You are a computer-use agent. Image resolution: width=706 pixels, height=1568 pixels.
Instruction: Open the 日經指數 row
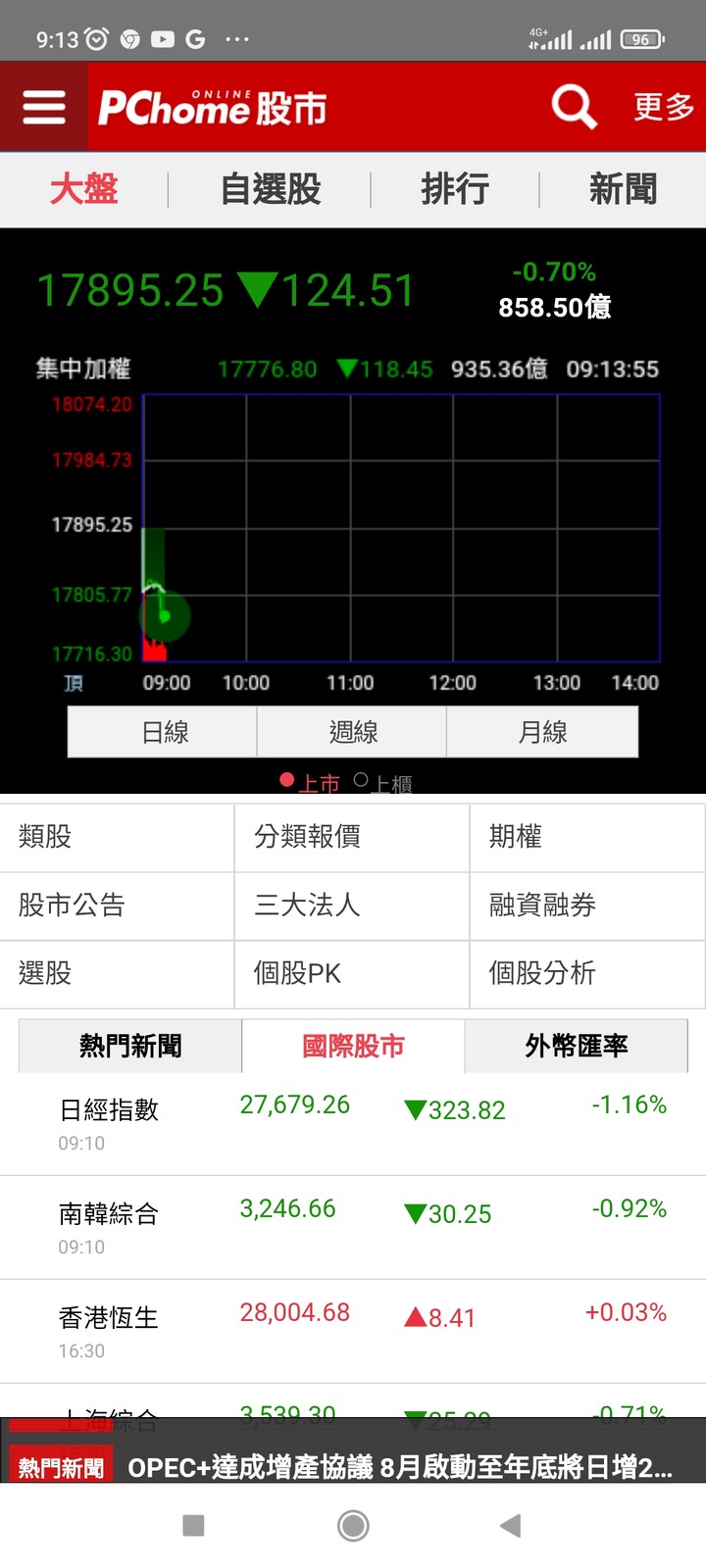[x=353, y=1123]
